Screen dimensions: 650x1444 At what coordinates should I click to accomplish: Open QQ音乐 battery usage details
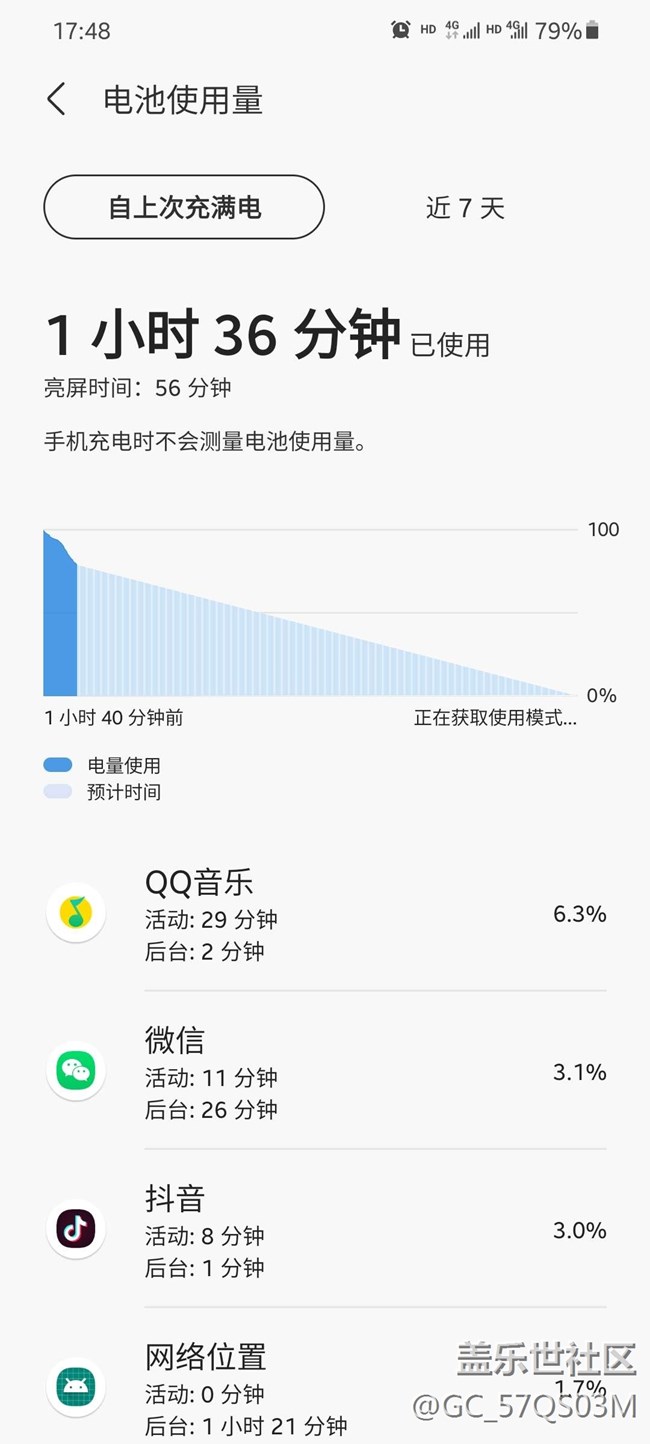pyautogui.click(x=325, y=913)
